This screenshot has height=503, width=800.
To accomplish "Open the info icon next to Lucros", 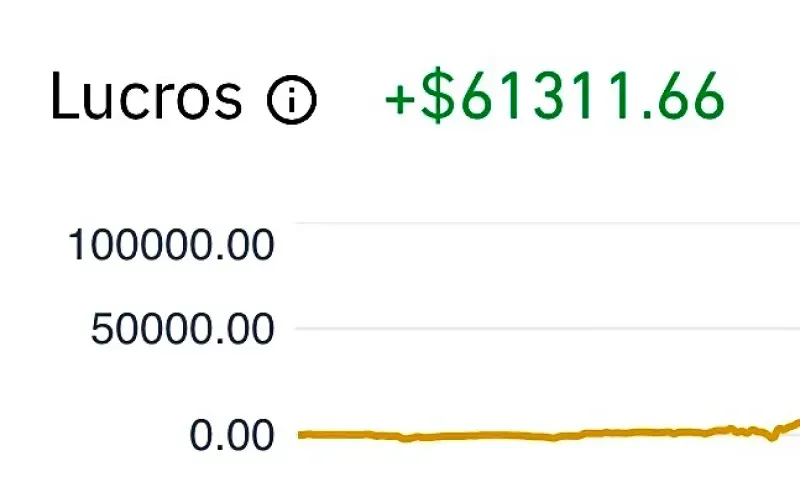I will [x=292, y=99].
